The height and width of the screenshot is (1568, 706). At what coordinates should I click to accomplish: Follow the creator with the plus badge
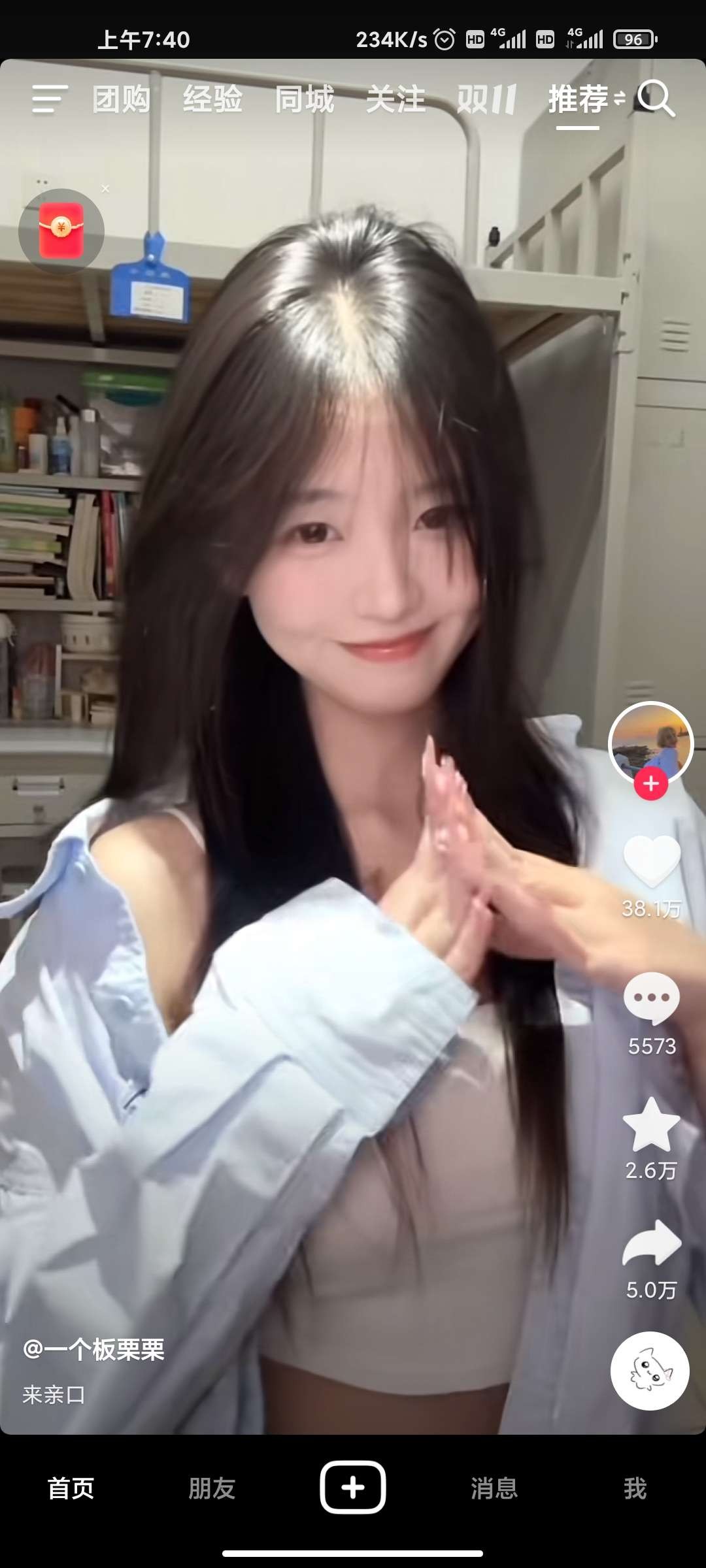pyautogui.click(x=650, y=783)
